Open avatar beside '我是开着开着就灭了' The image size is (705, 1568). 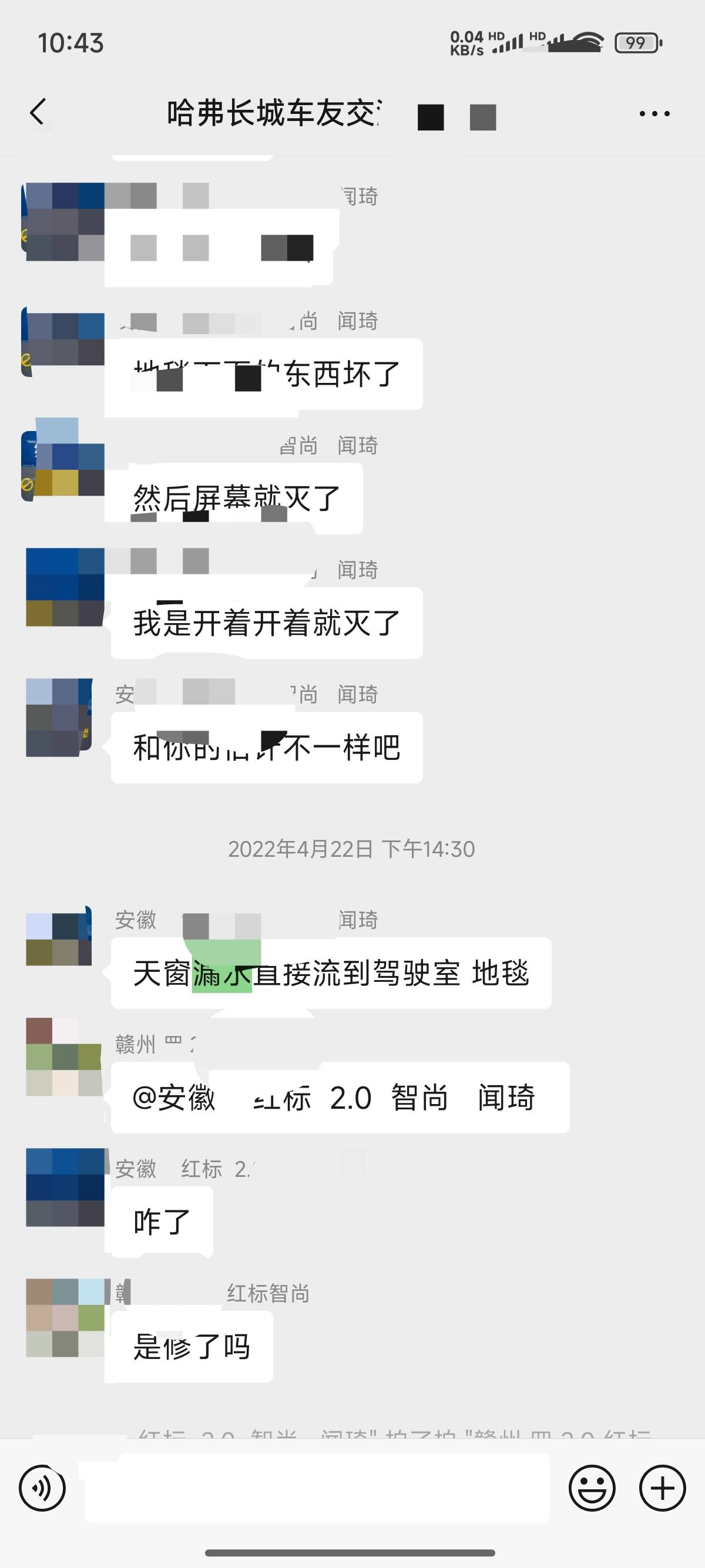tap(65, 587)
